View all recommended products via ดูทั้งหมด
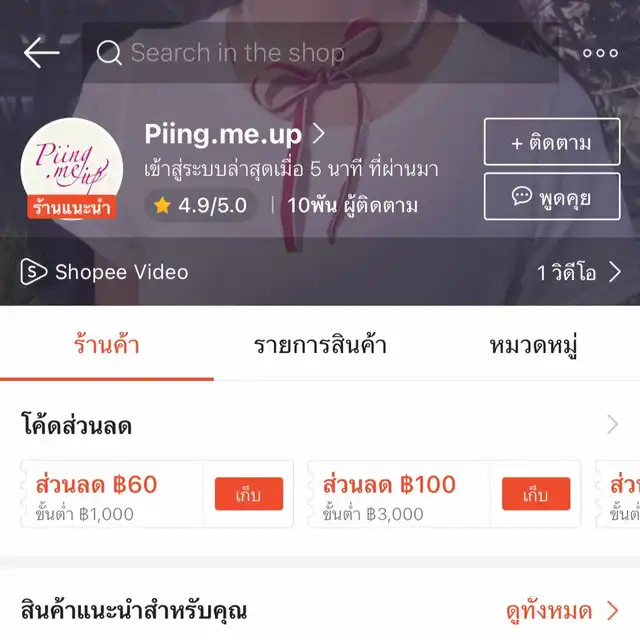 tap(562, 611)
